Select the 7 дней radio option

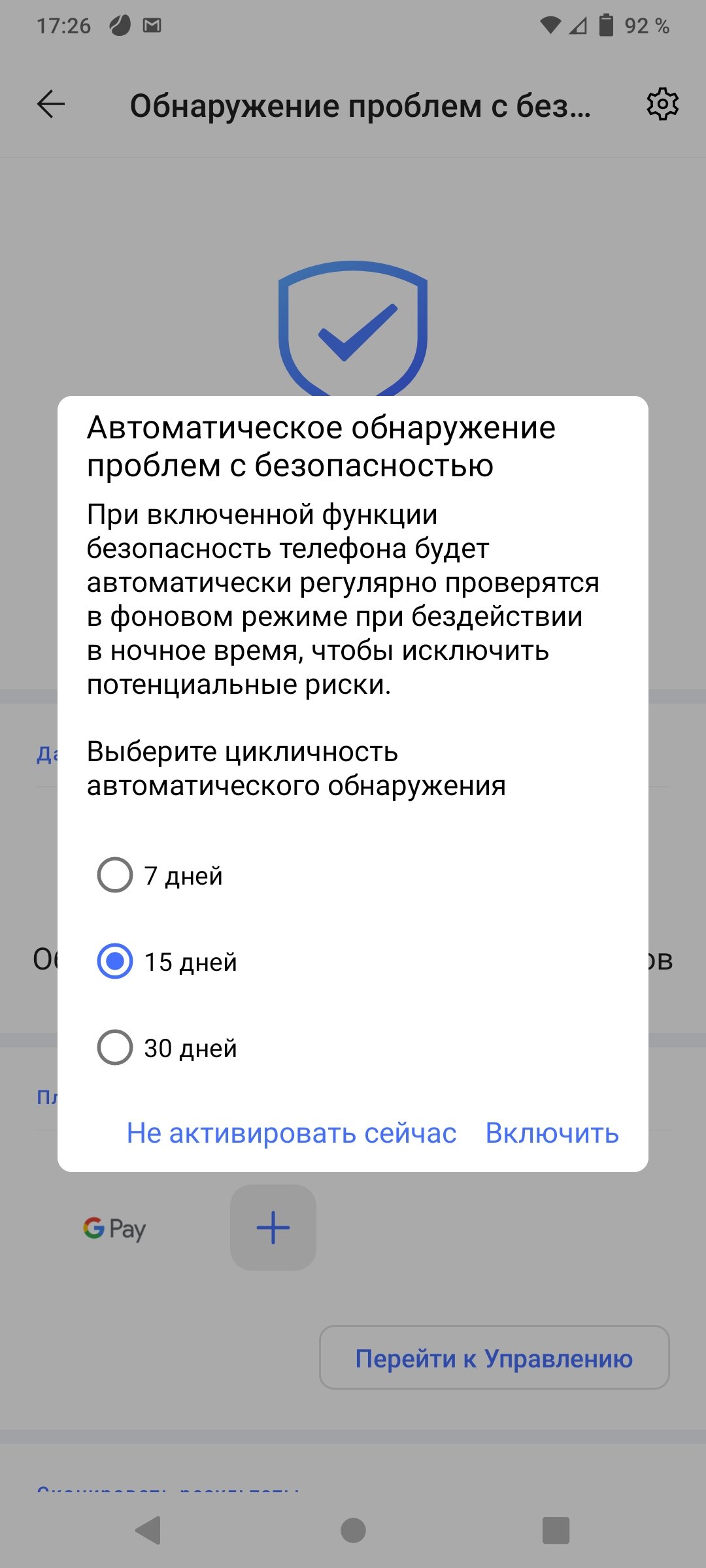115,875
